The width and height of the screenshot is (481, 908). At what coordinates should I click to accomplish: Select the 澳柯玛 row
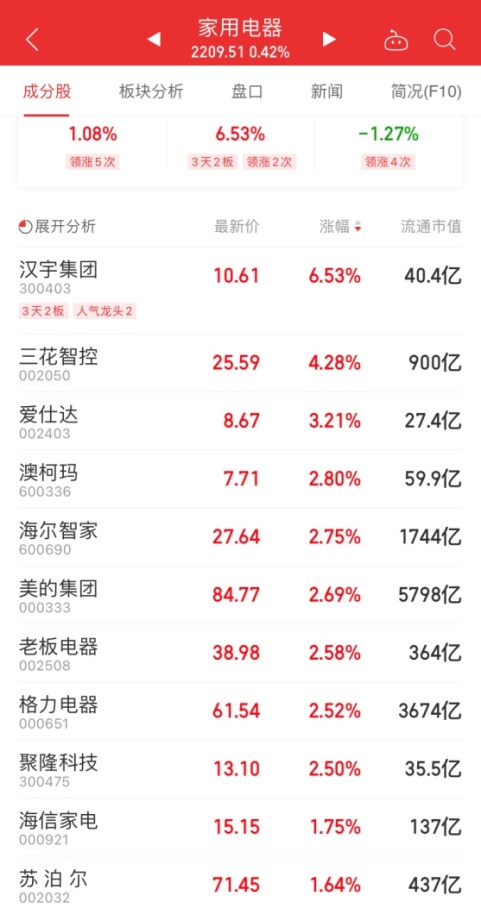point(240,479)
